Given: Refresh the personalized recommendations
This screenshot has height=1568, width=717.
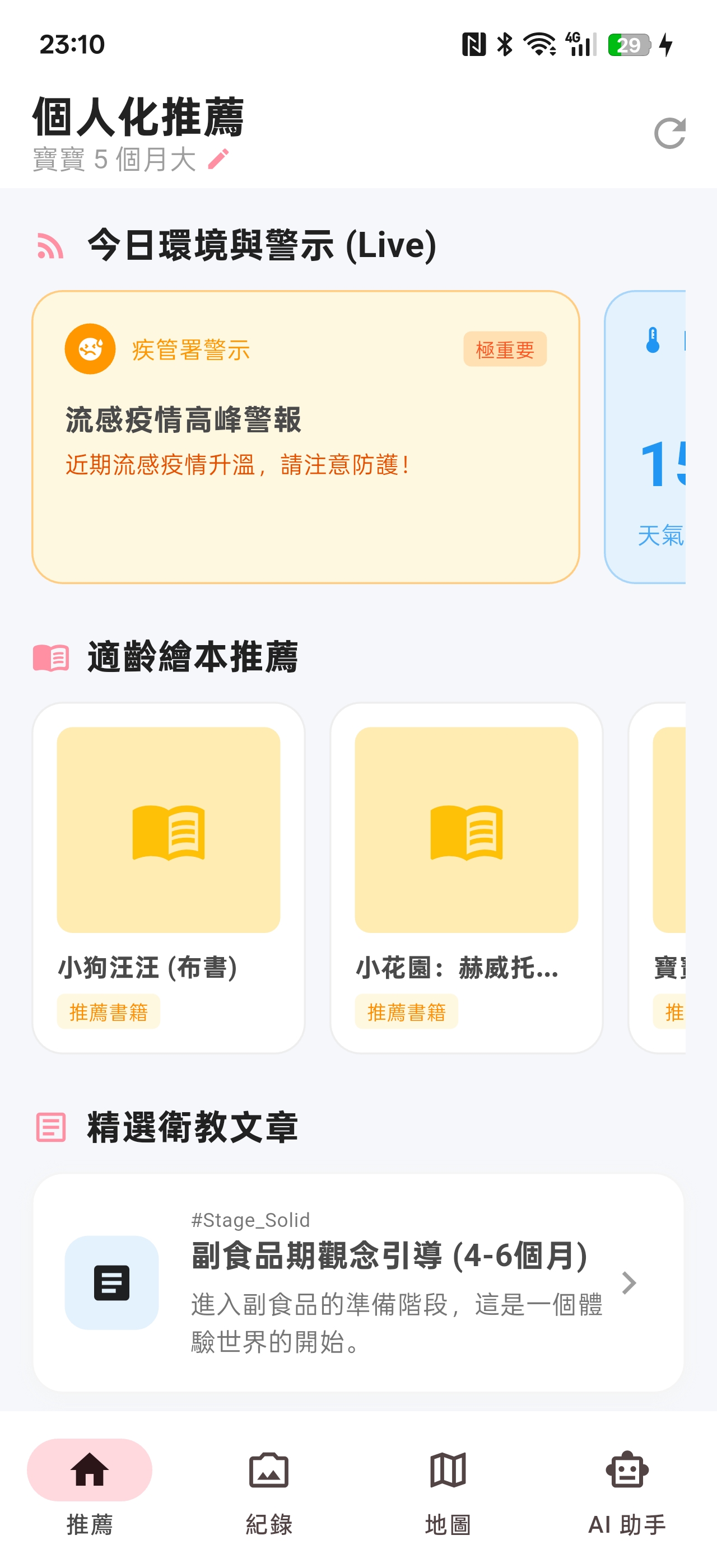Looking at the screenshot, I should (x=669, y=133).
